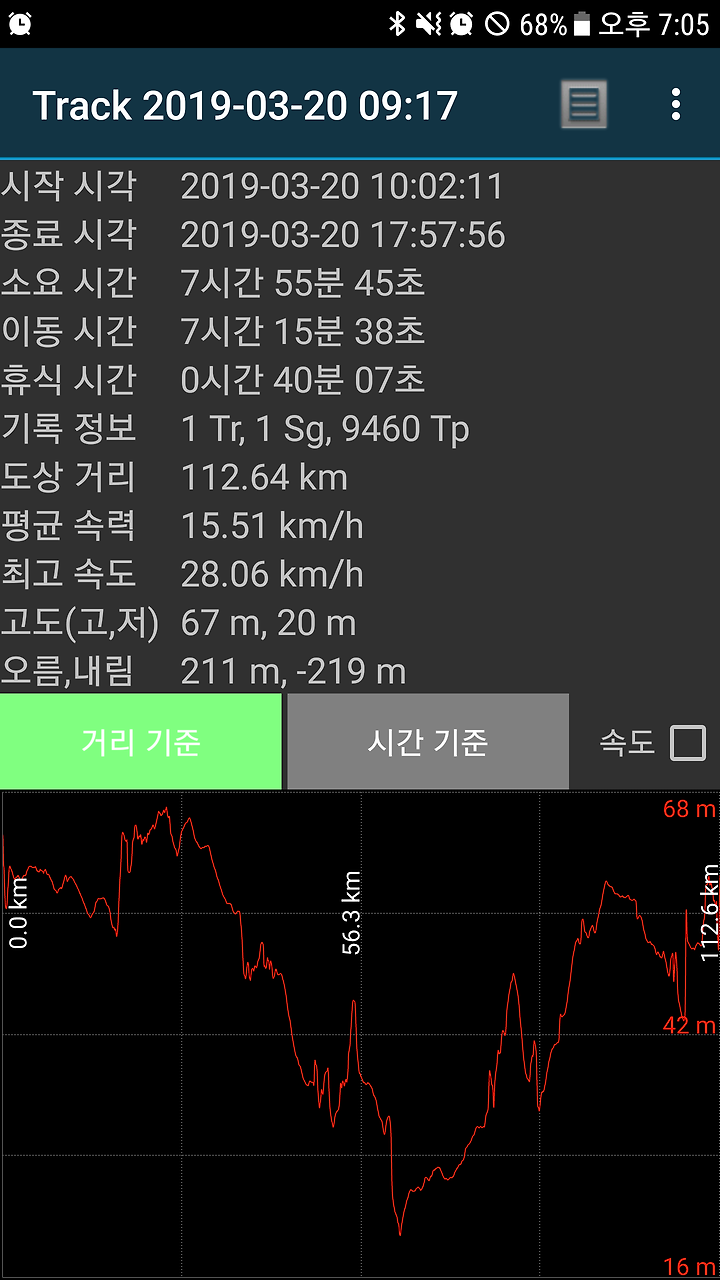The height and width of the screenshot is (1280, 720).
Task: Select the 거리 기준 button
Action: [141, 742]
